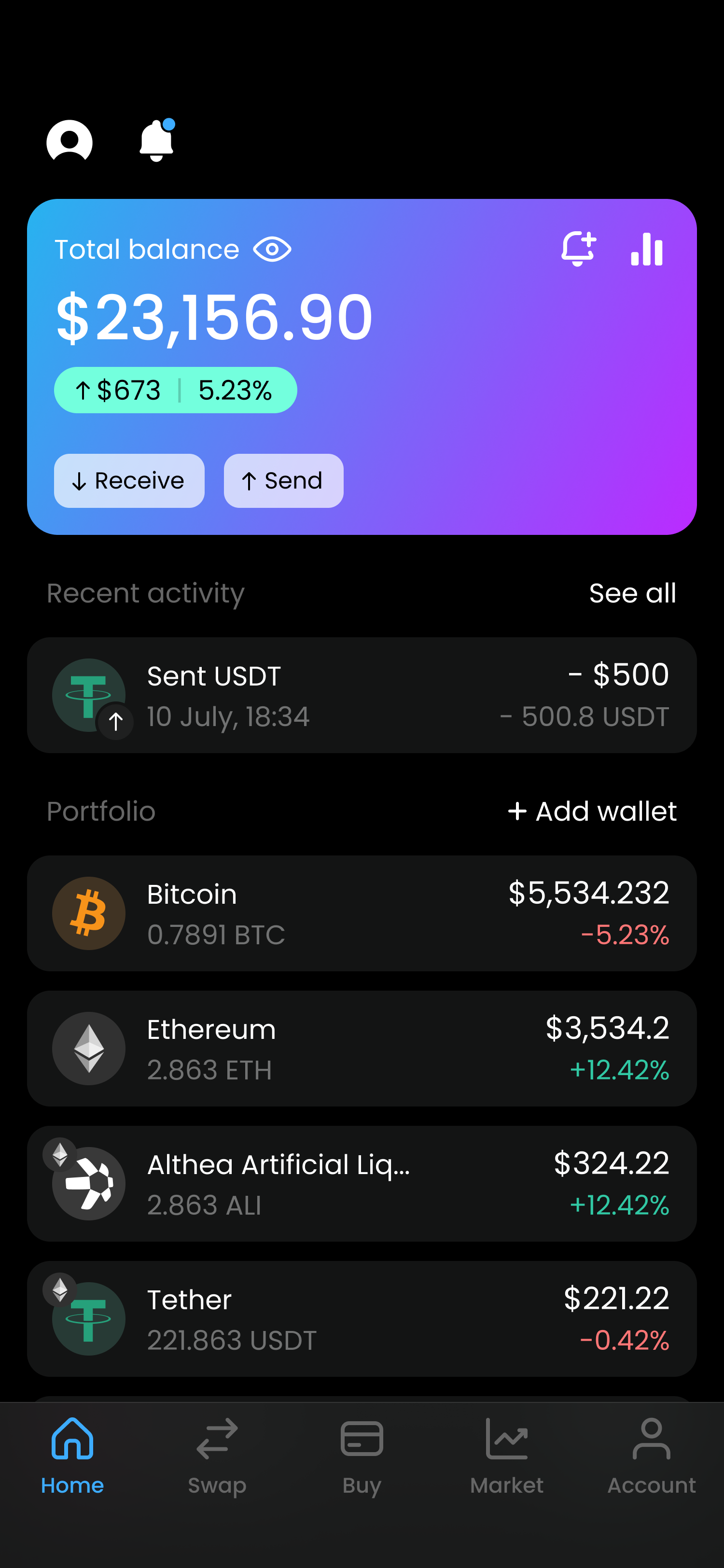Click the See all link
The width and height of the screenshot is (724, 1568).
coord(633,592)
